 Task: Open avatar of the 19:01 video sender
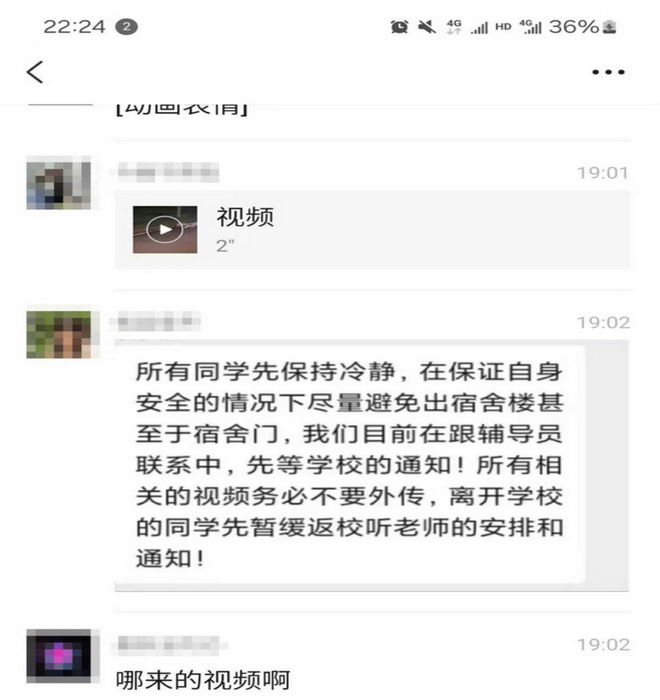[x=58, y=183]
